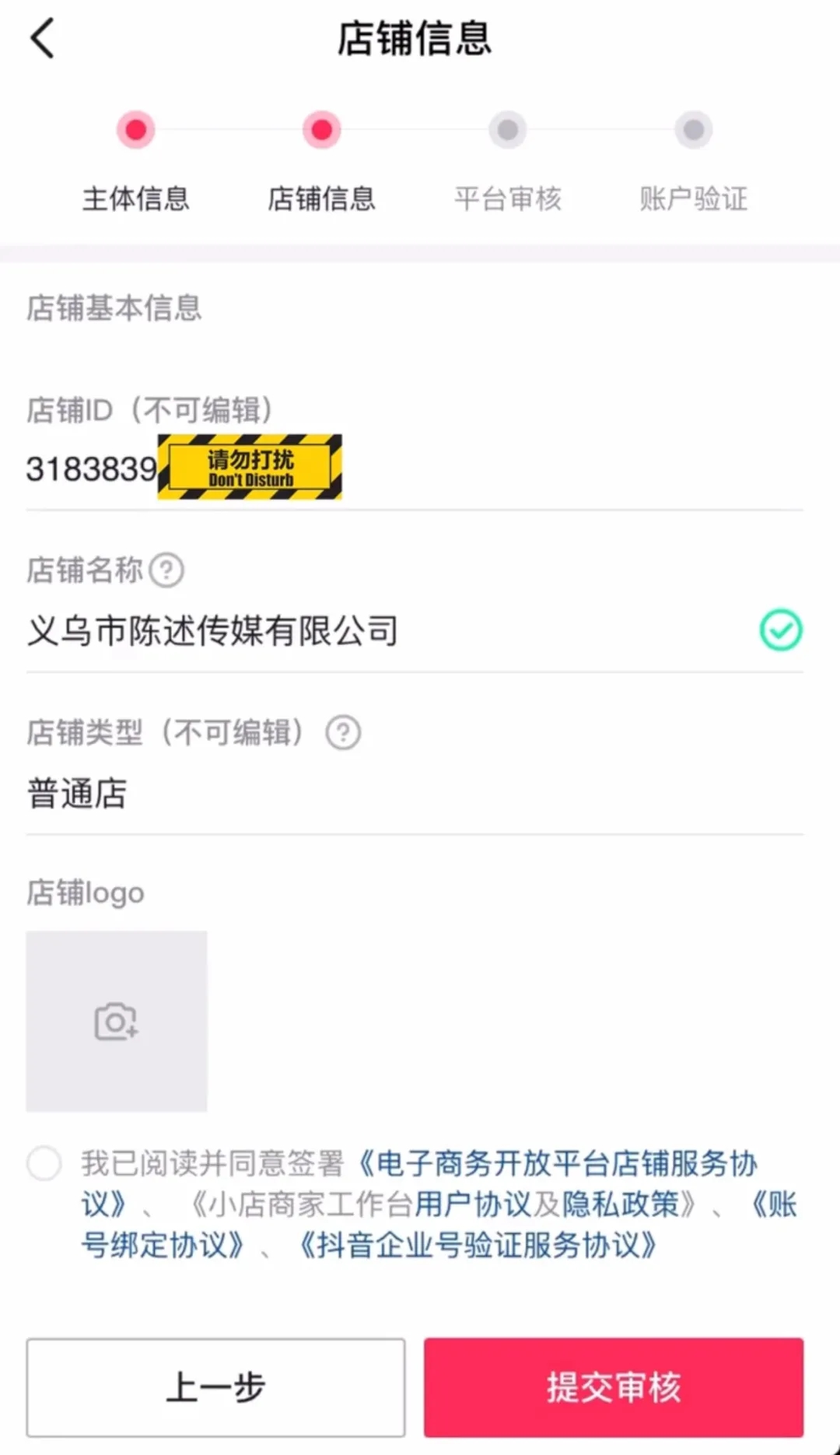Viewport: 840px width, 1455px height.
Task: Open 电子商务开放平台店铺服务协议 link
Action: 420,1184
